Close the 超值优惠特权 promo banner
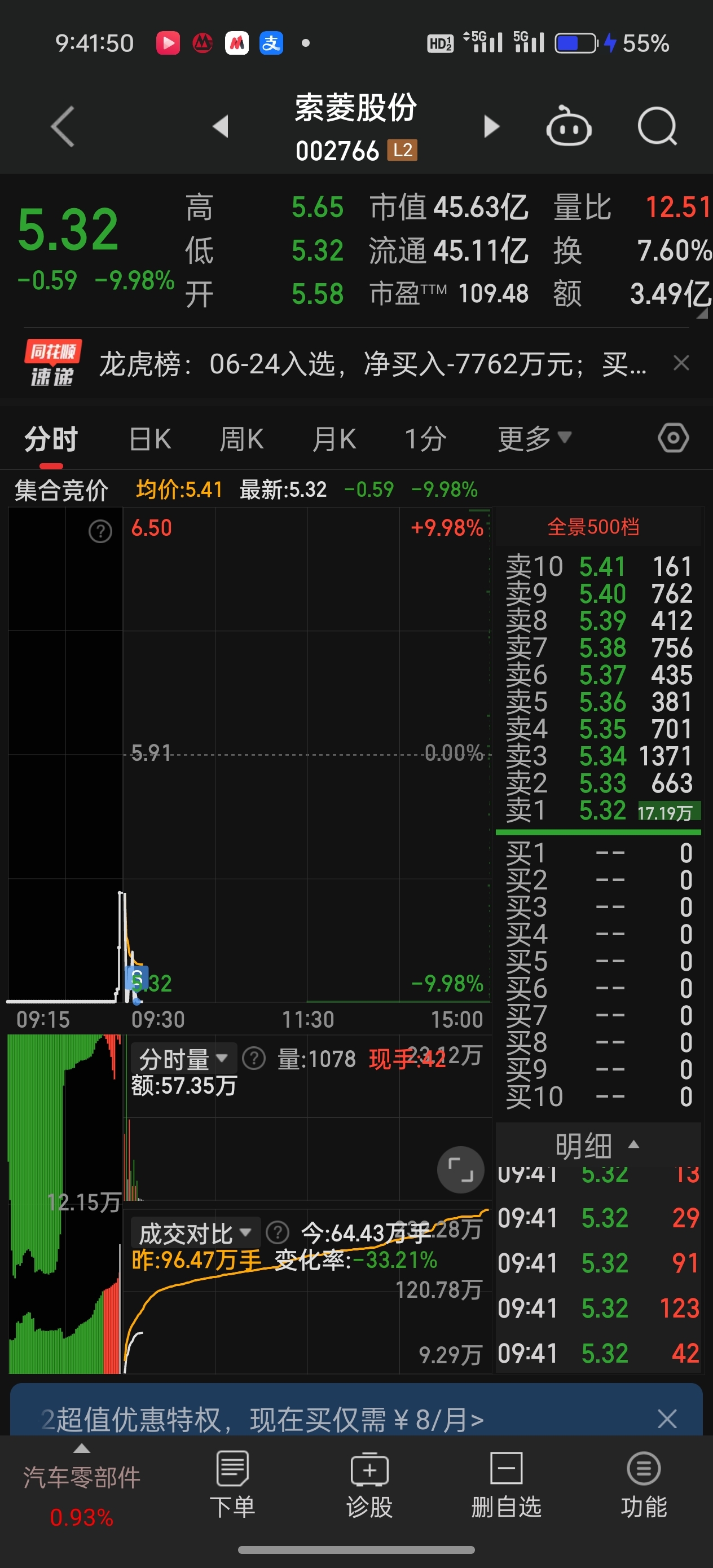 click(x=667, y=1419)
